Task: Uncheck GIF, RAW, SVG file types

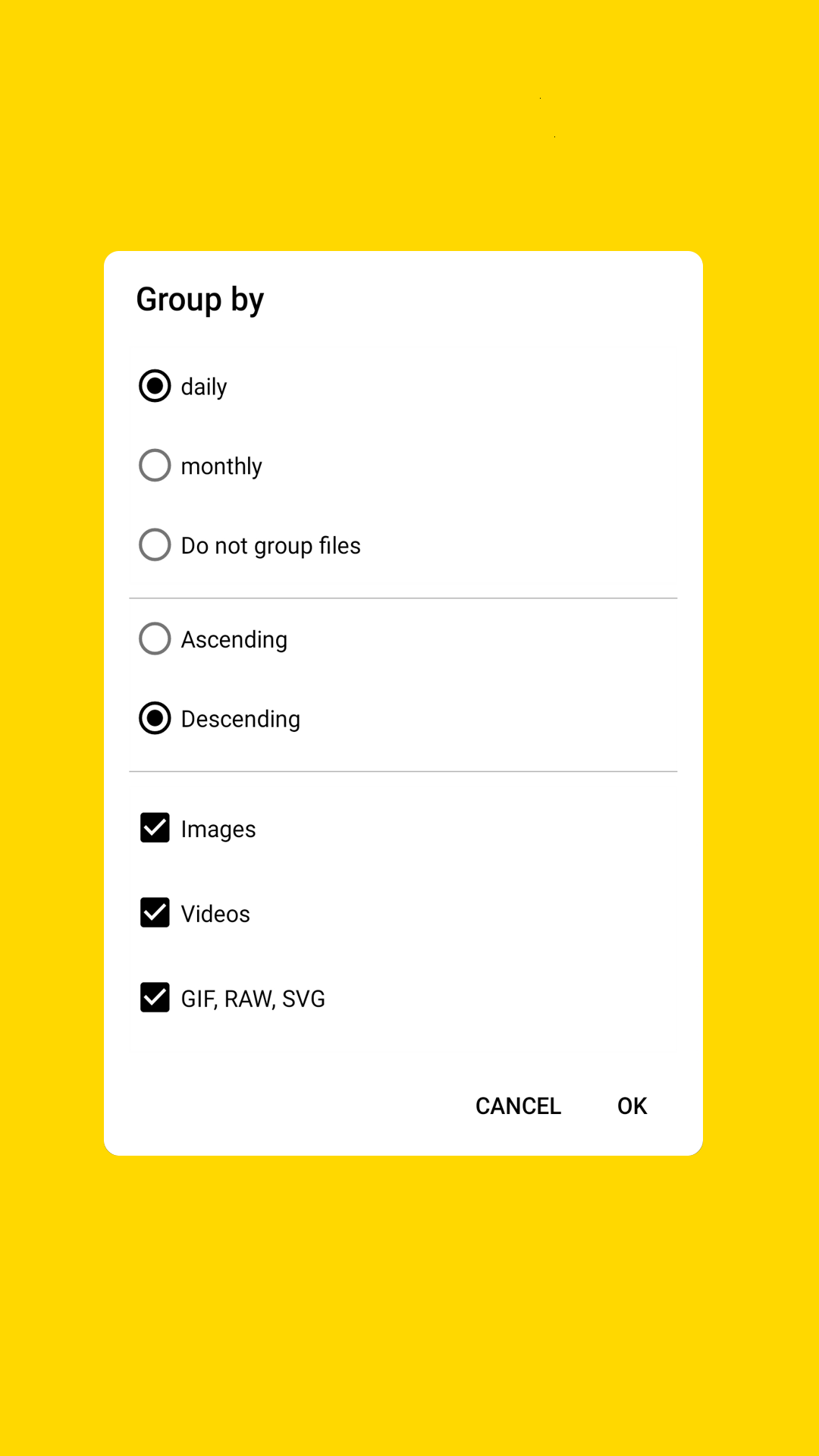Action: (155, 998)
